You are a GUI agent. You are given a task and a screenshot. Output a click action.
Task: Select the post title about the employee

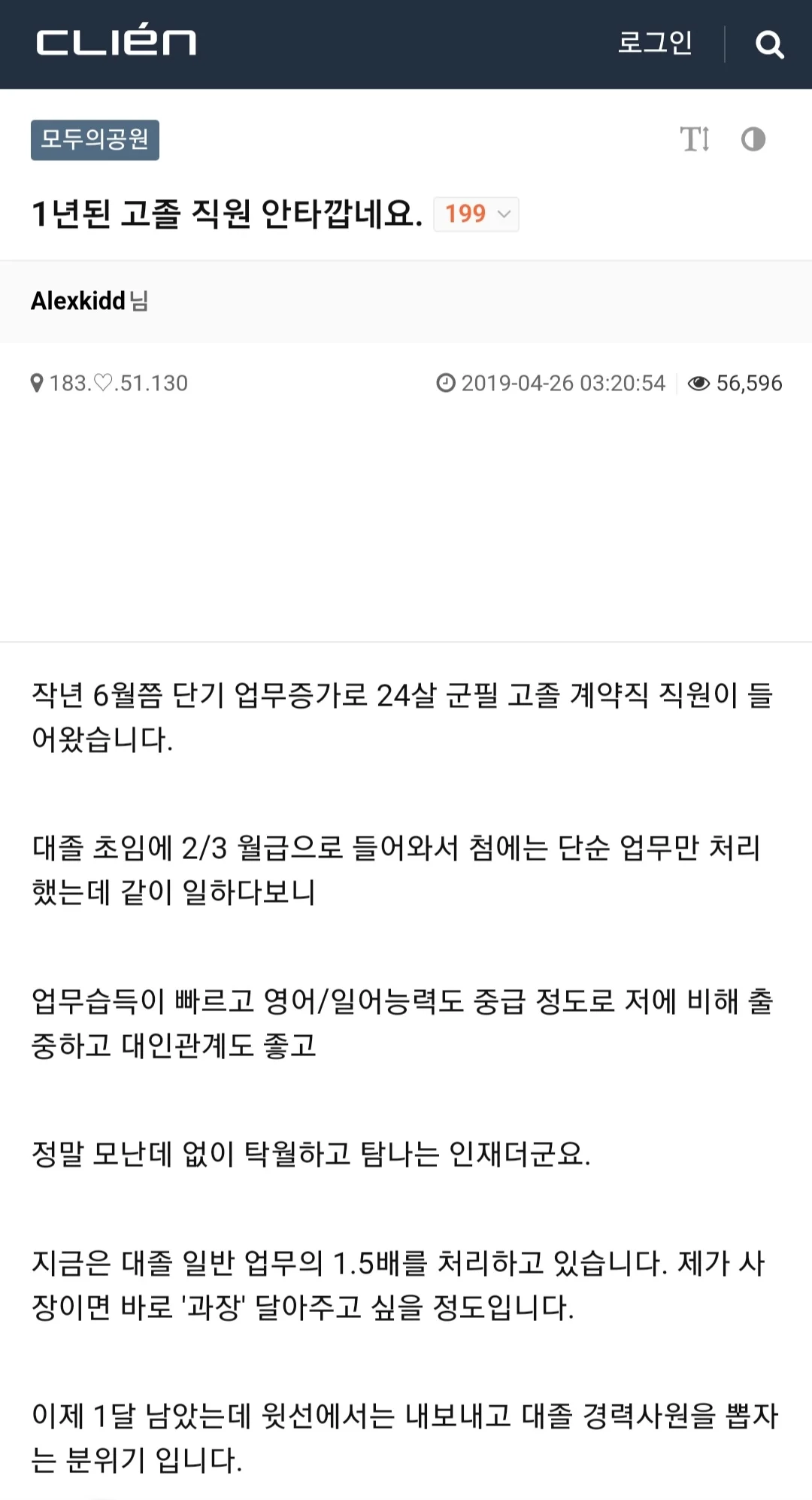click(226, 213)
